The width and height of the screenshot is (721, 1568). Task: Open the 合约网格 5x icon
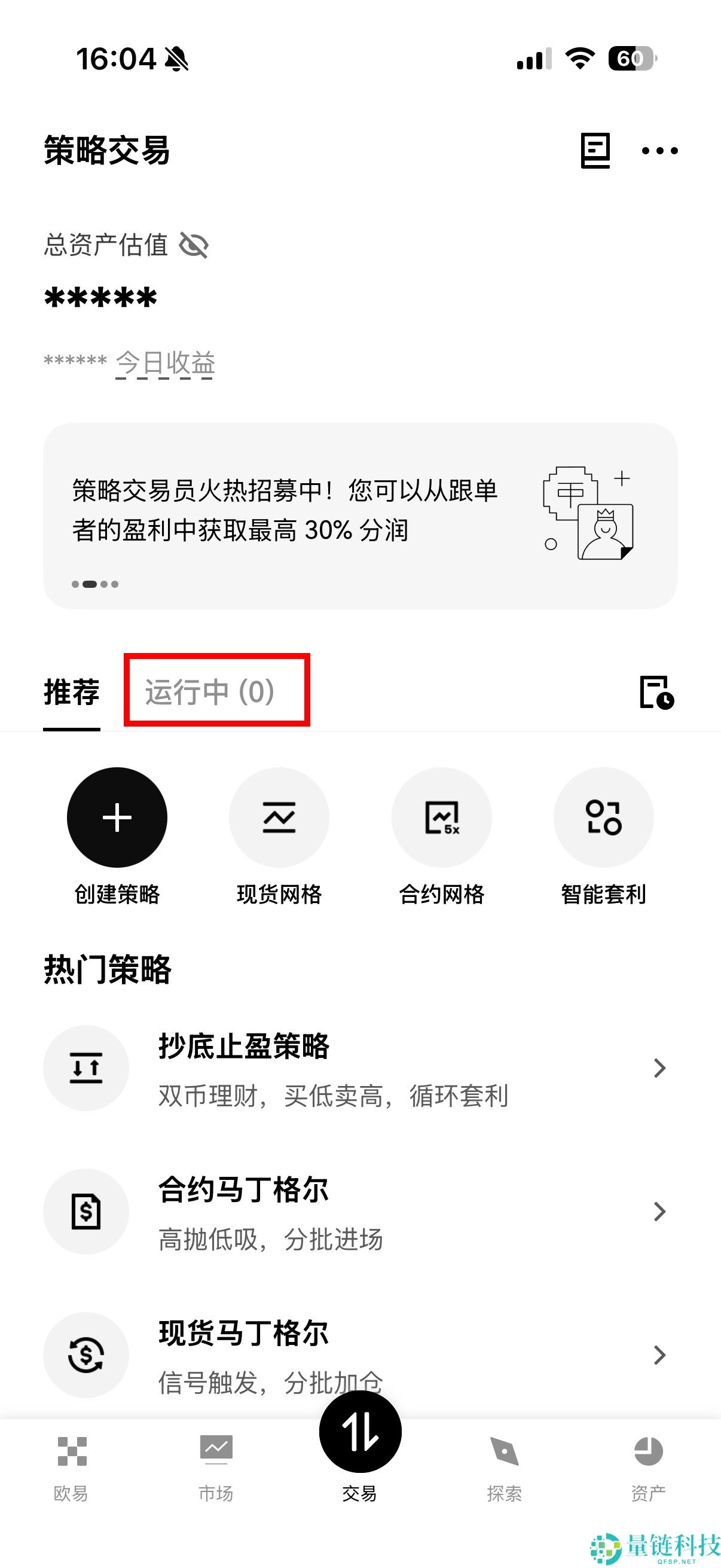click(x=441, y=817)
